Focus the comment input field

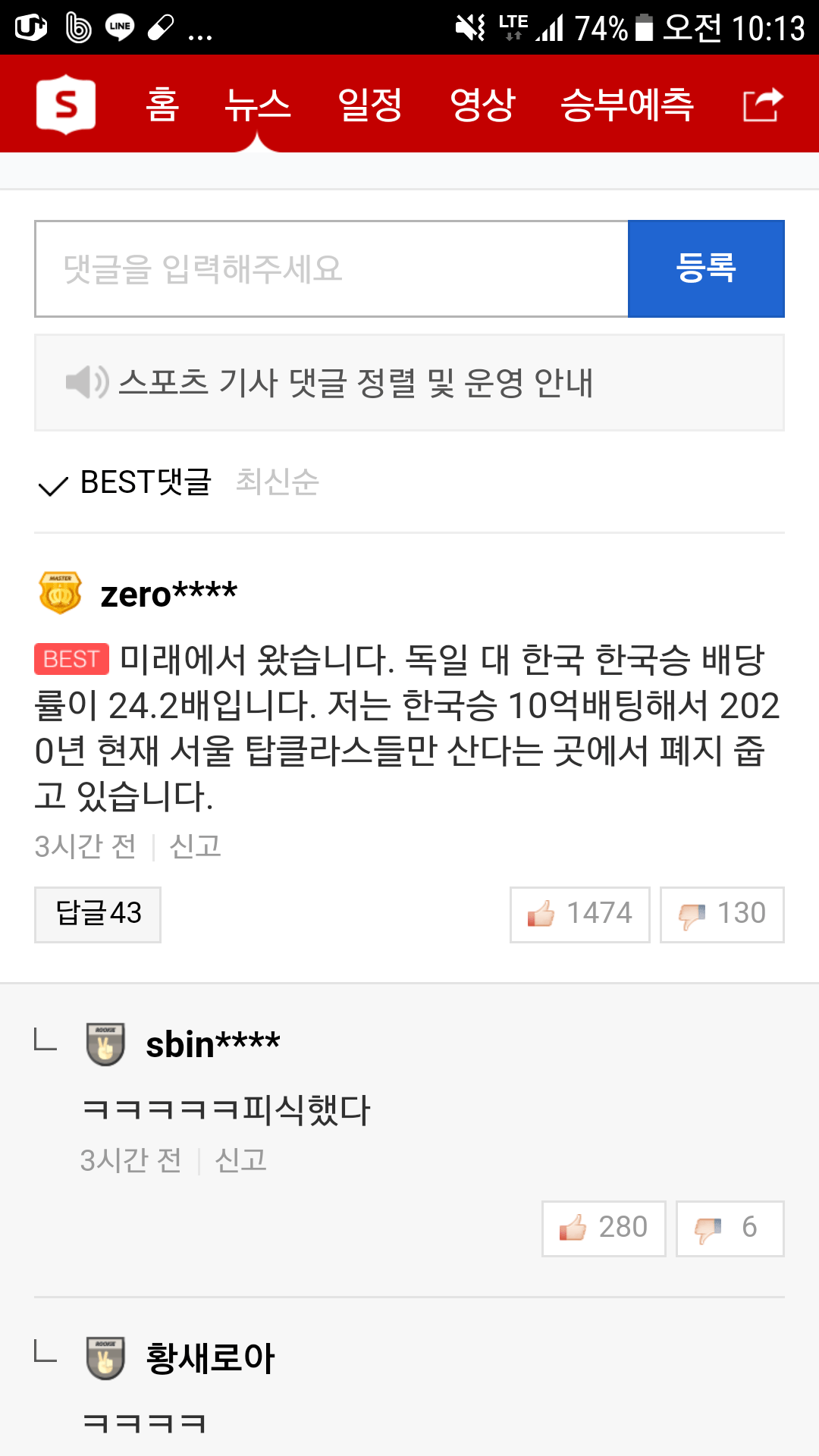point(331,269)
